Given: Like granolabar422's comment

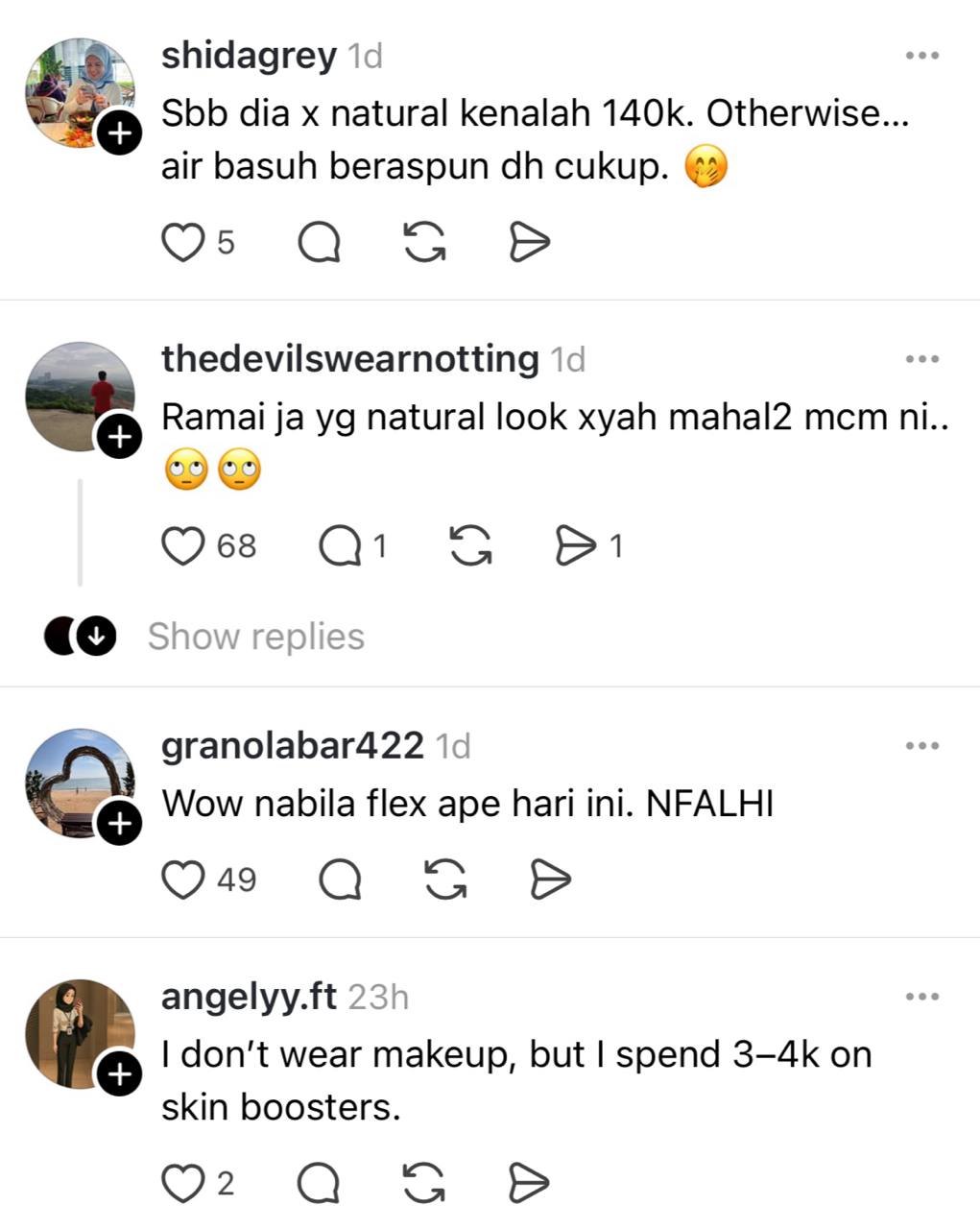Looking at the screenshot, I should [x=181, y=879].
